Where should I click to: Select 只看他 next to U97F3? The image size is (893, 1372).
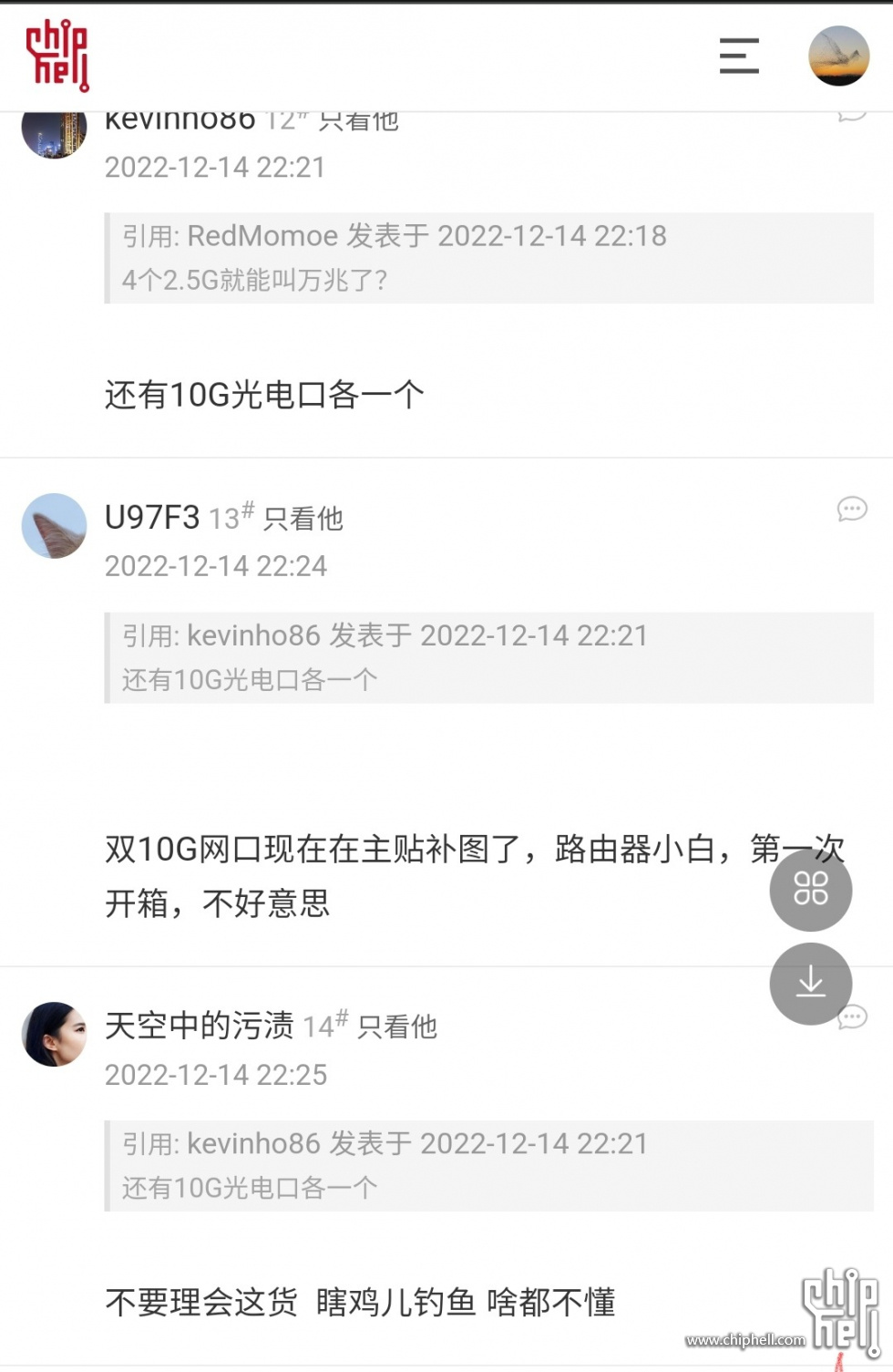(303, 519)
